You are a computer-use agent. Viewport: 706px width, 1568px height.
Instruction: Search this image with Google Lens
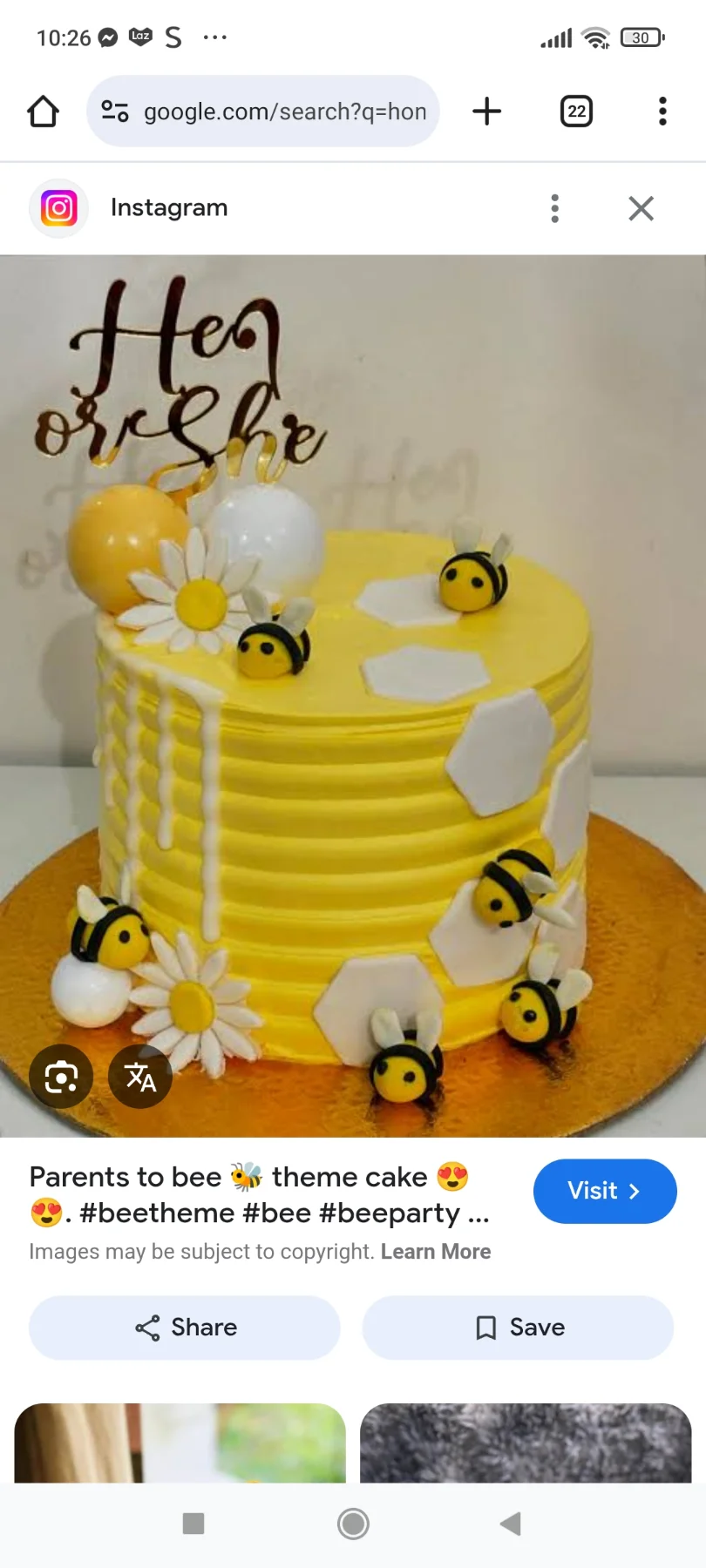tap(61, 1077)
